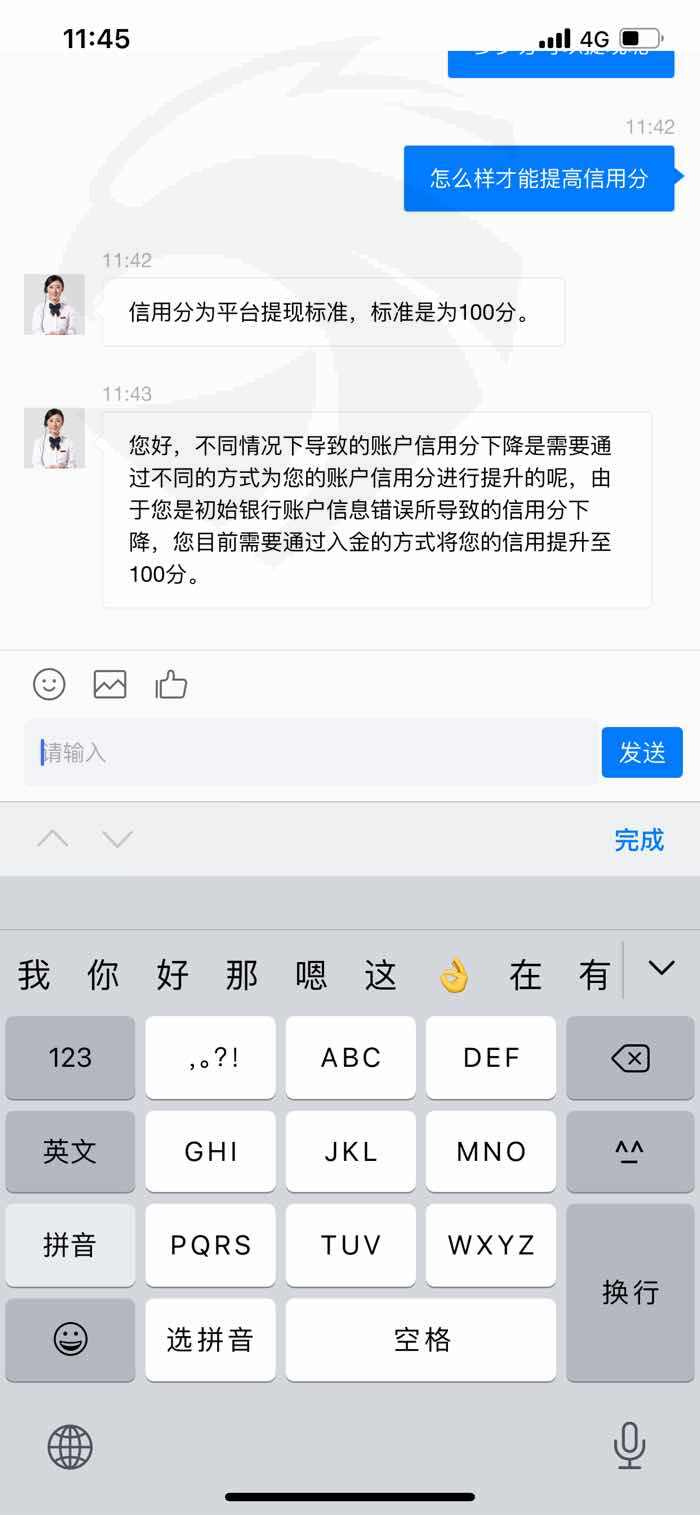The width and height of the screenshot is (700, 1515).
Task: Focus the 请输入 message input field
Action: [311, 752]
